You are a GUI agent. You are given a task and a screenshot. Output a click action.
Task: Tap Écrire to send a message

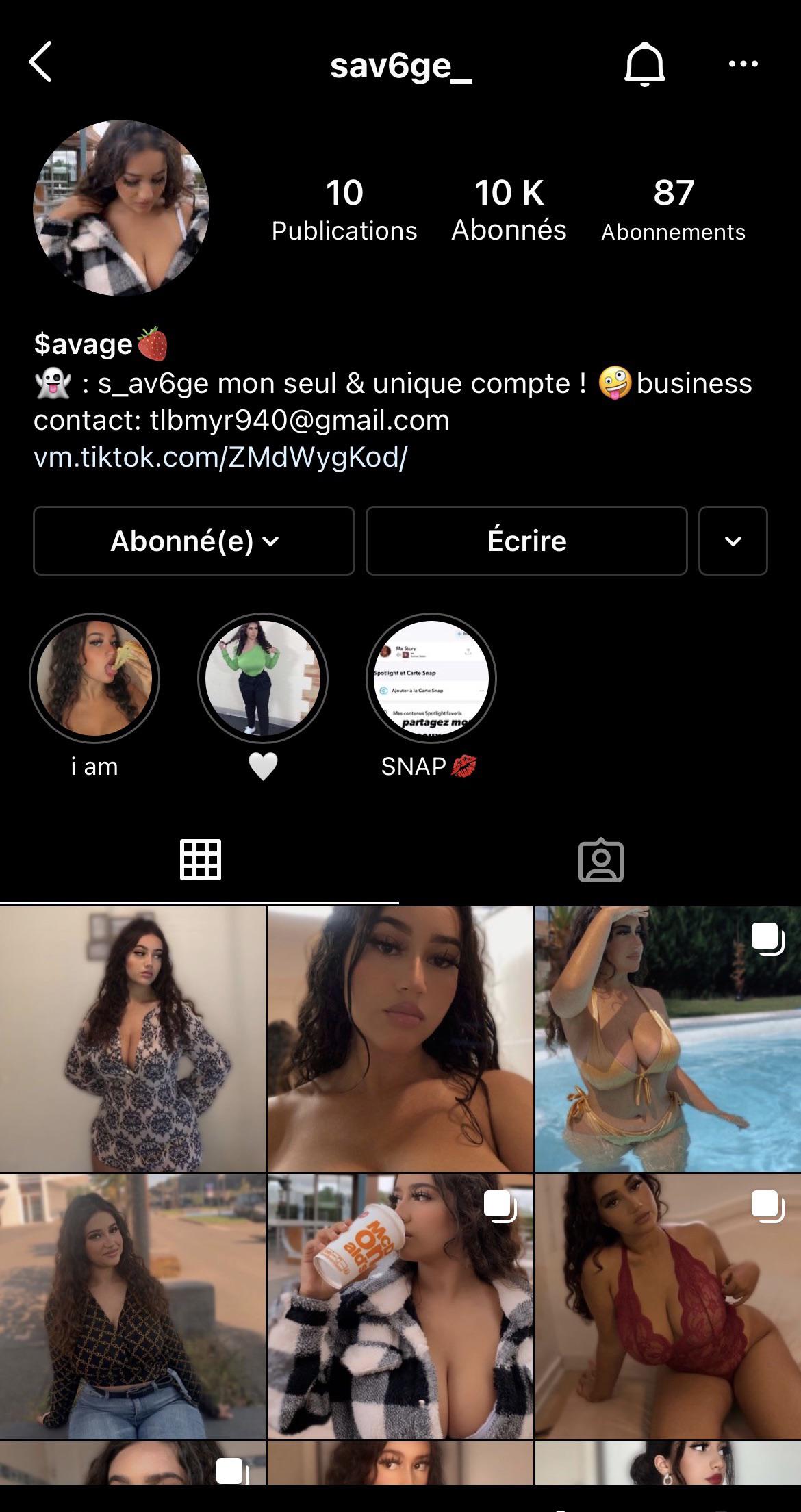pos(526,541)
